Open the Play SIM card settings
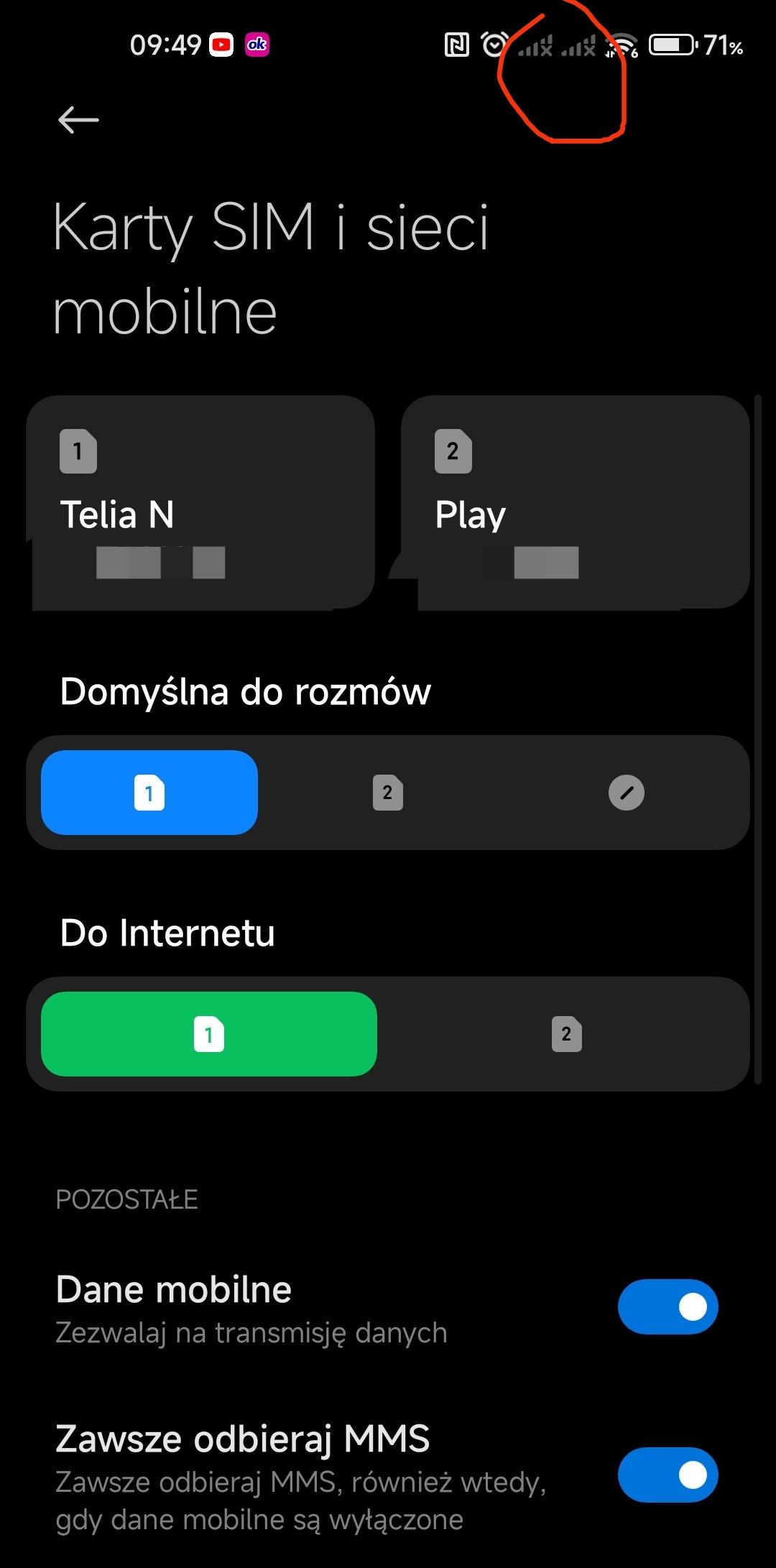Viewport: 776px width, 1568px height. (575, 502)
